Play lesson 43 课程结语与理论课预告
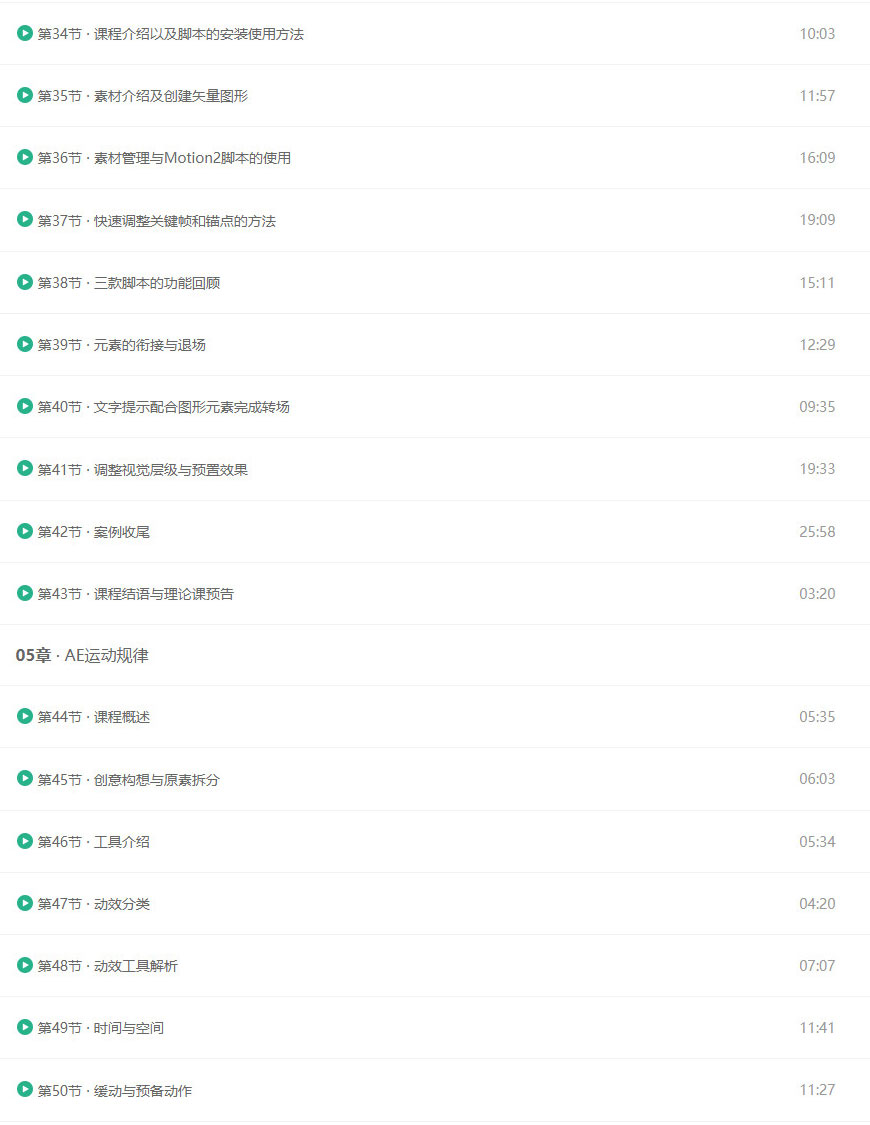Screen dimensions: 870x1125 pos(135,594)
